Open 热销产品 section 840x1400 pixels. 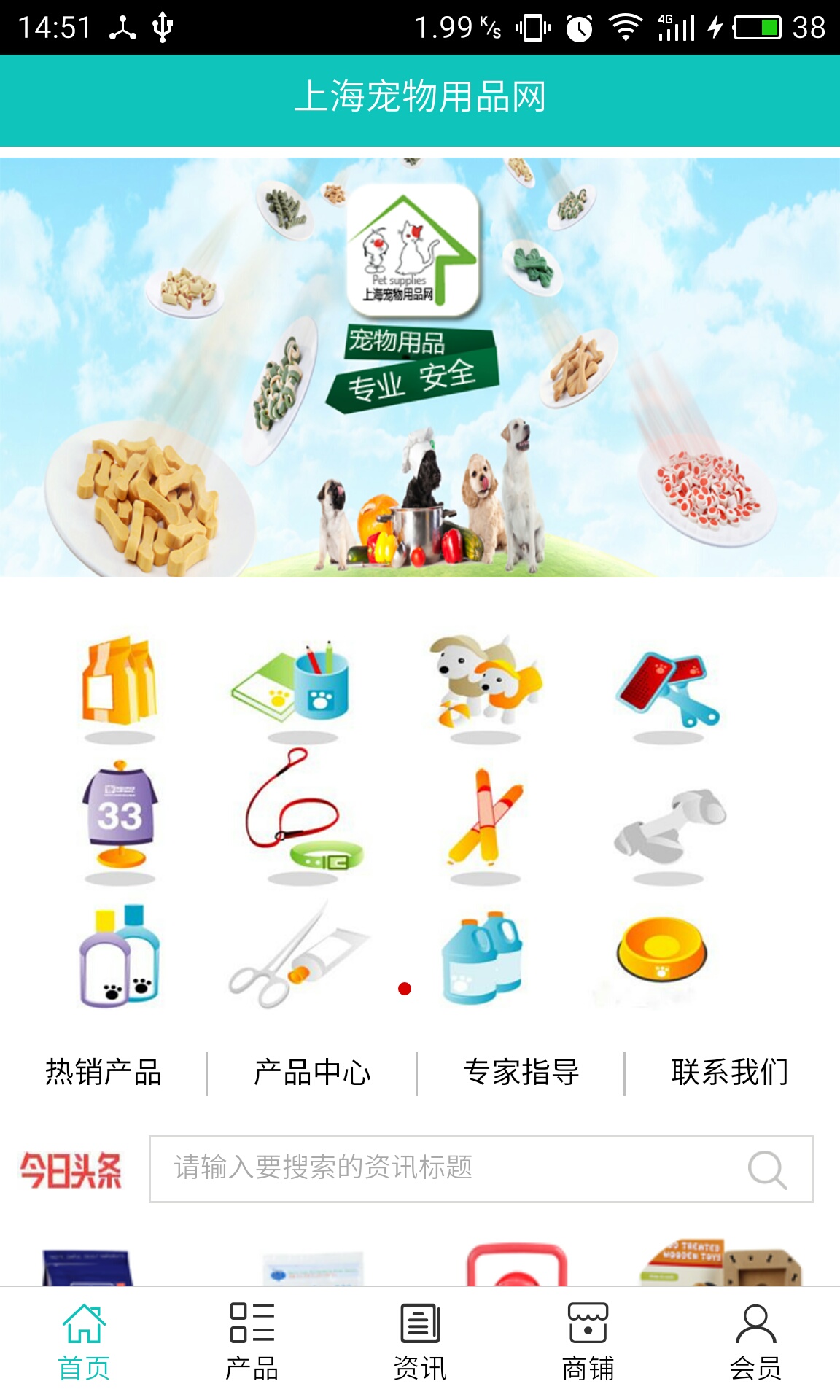point(104,1073)
